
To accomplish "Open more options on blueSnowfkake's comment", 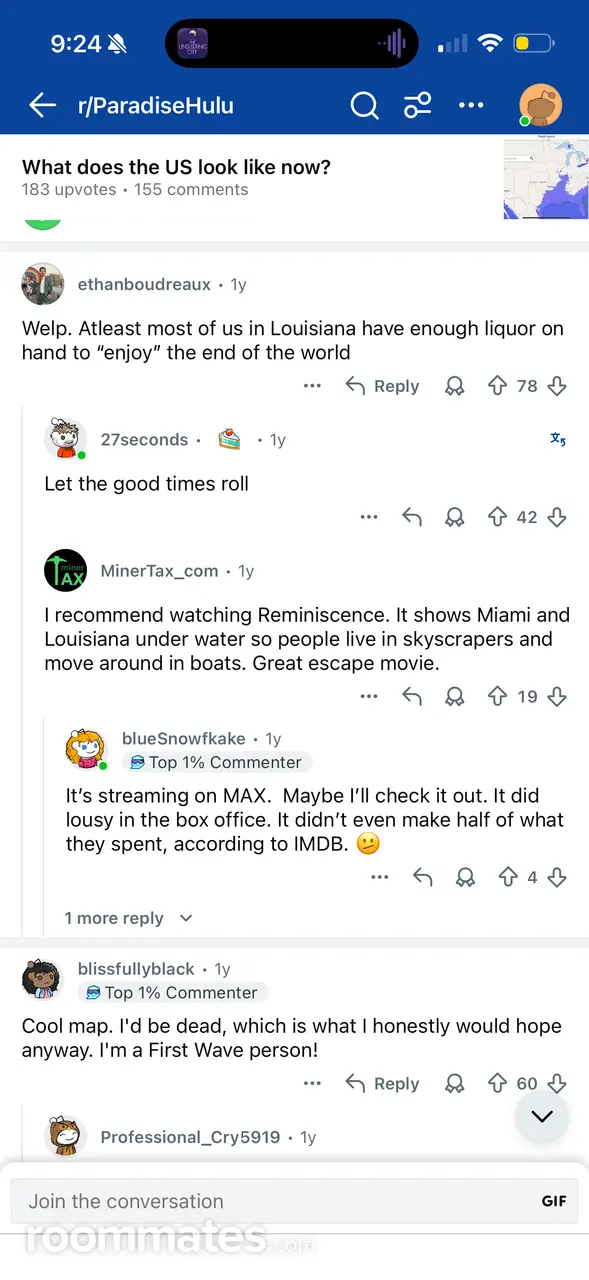I will (x=379, y=877).
